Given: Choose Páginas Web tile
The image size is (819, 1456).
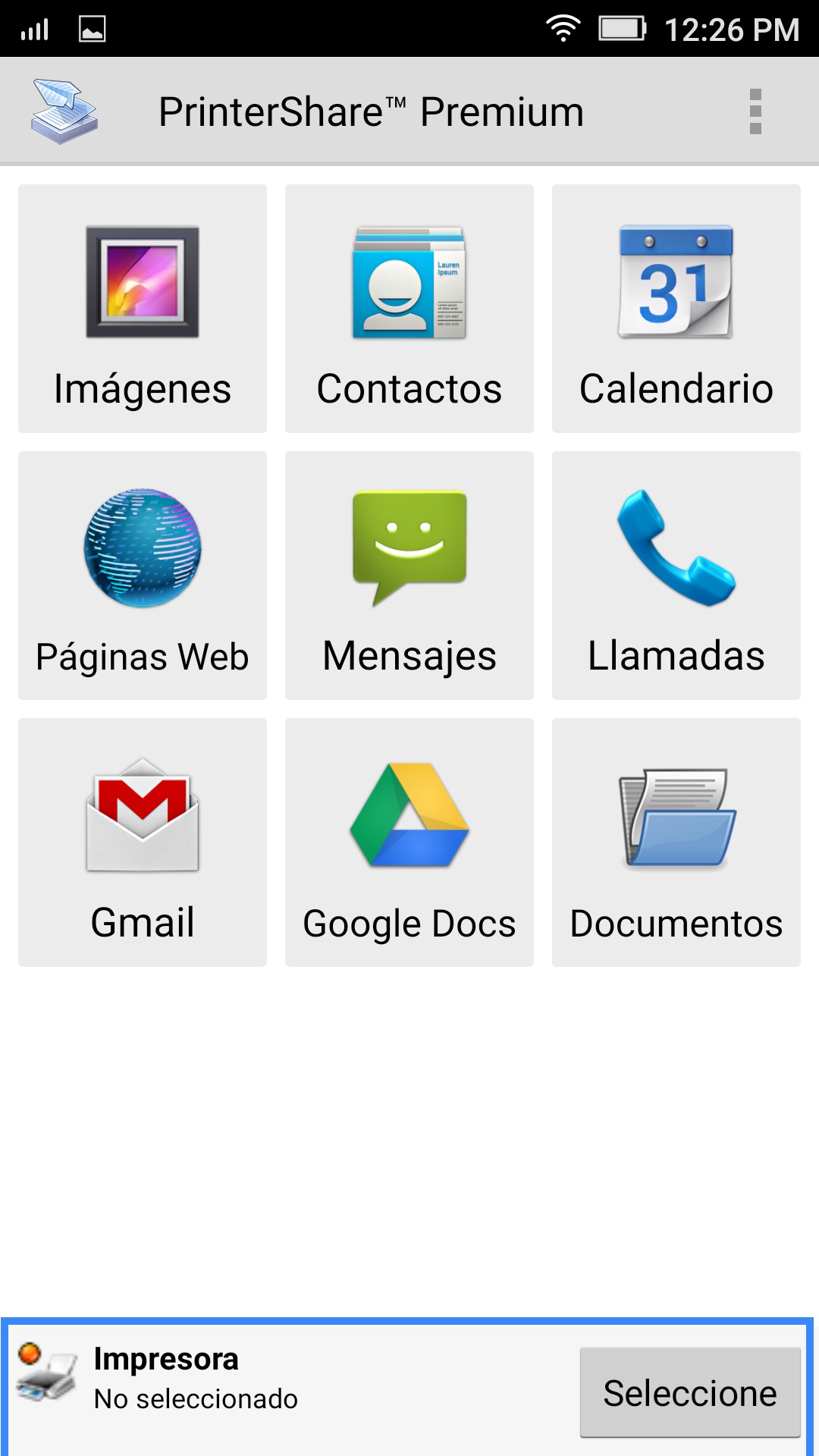Looking at the screenshot, I should point(143,576).
